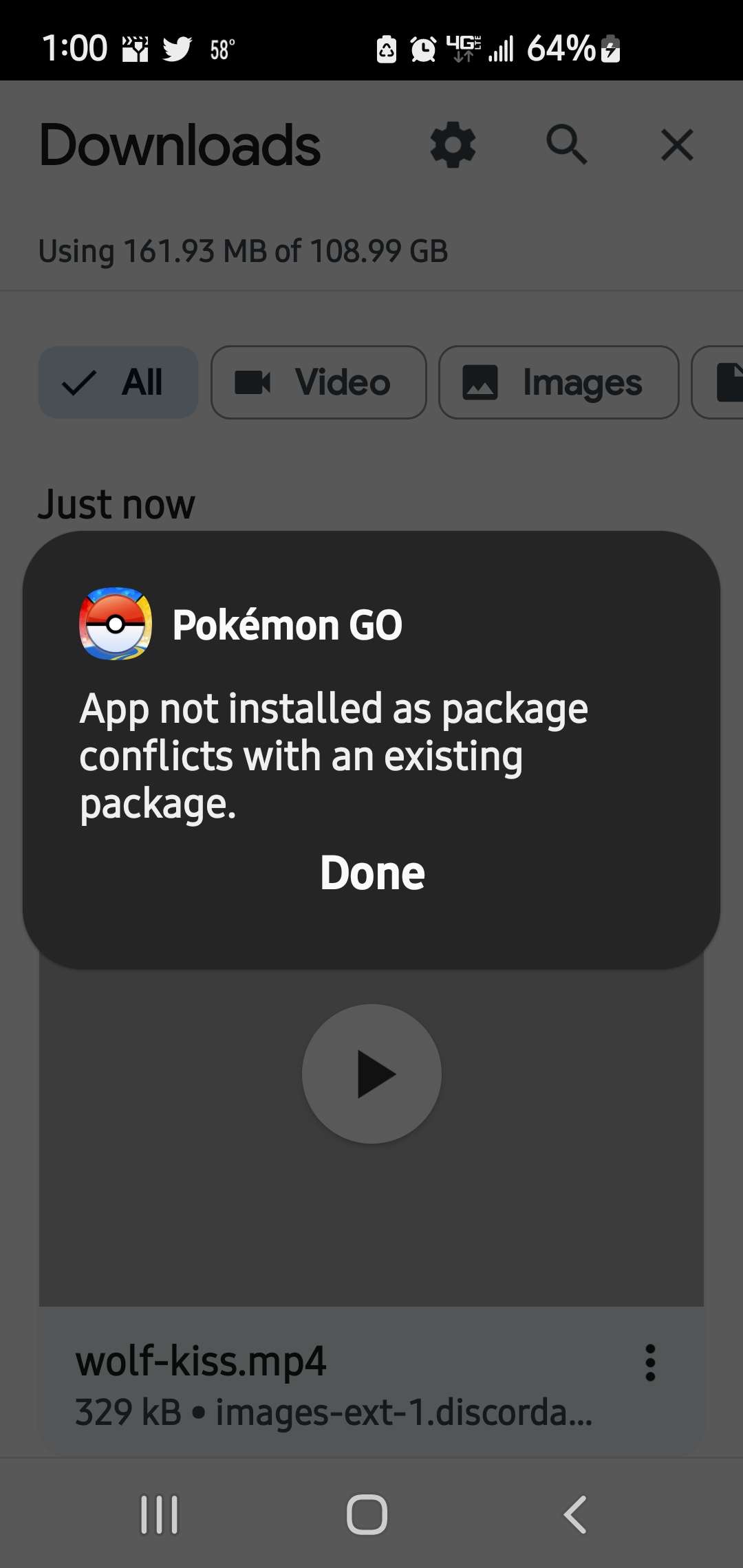
Task: Tap the Downloads title heading
Action: [x=180, y=144]
